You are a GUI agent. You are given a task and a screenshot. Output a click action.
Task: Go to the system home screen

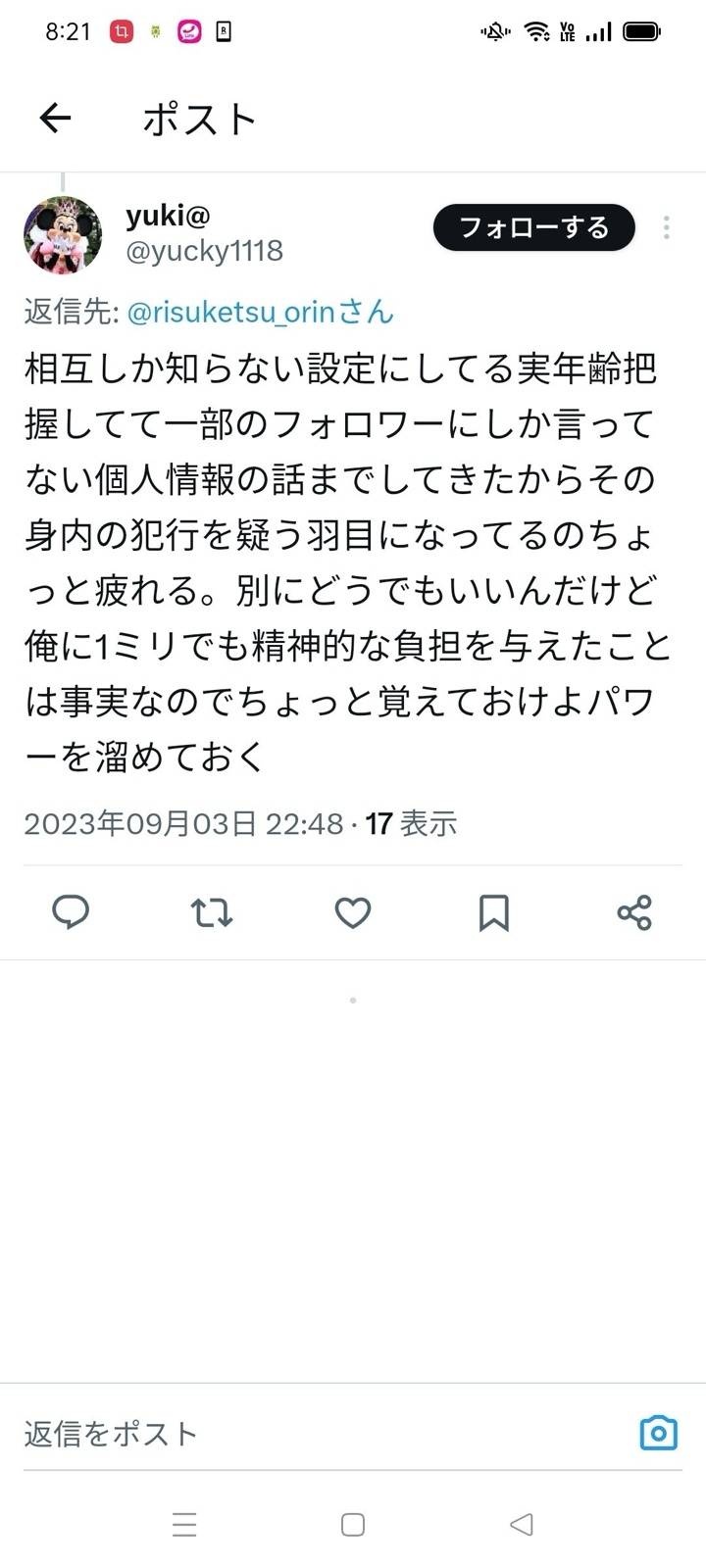[353, 1524]
